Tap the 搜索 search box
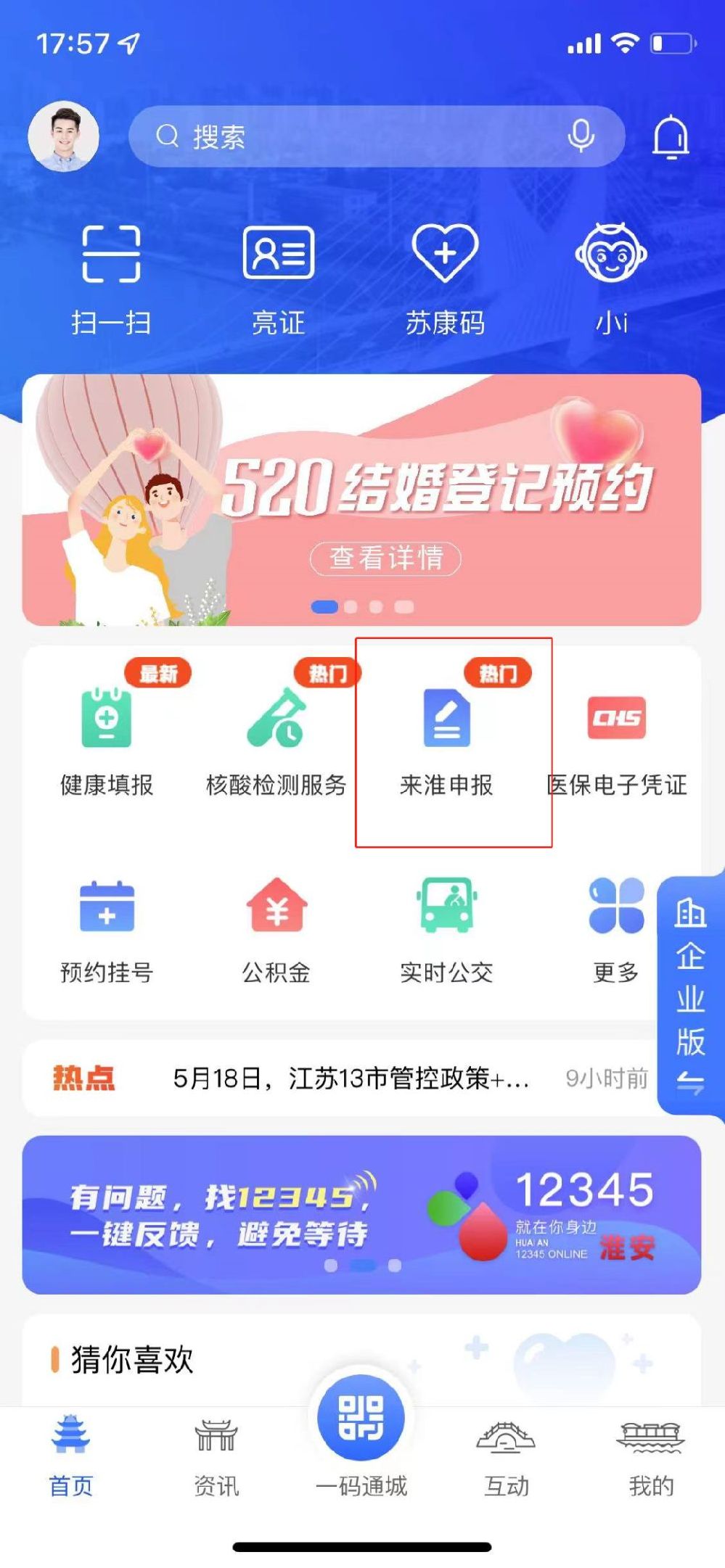Screen dimensions: 725x1568 [348, 136]
